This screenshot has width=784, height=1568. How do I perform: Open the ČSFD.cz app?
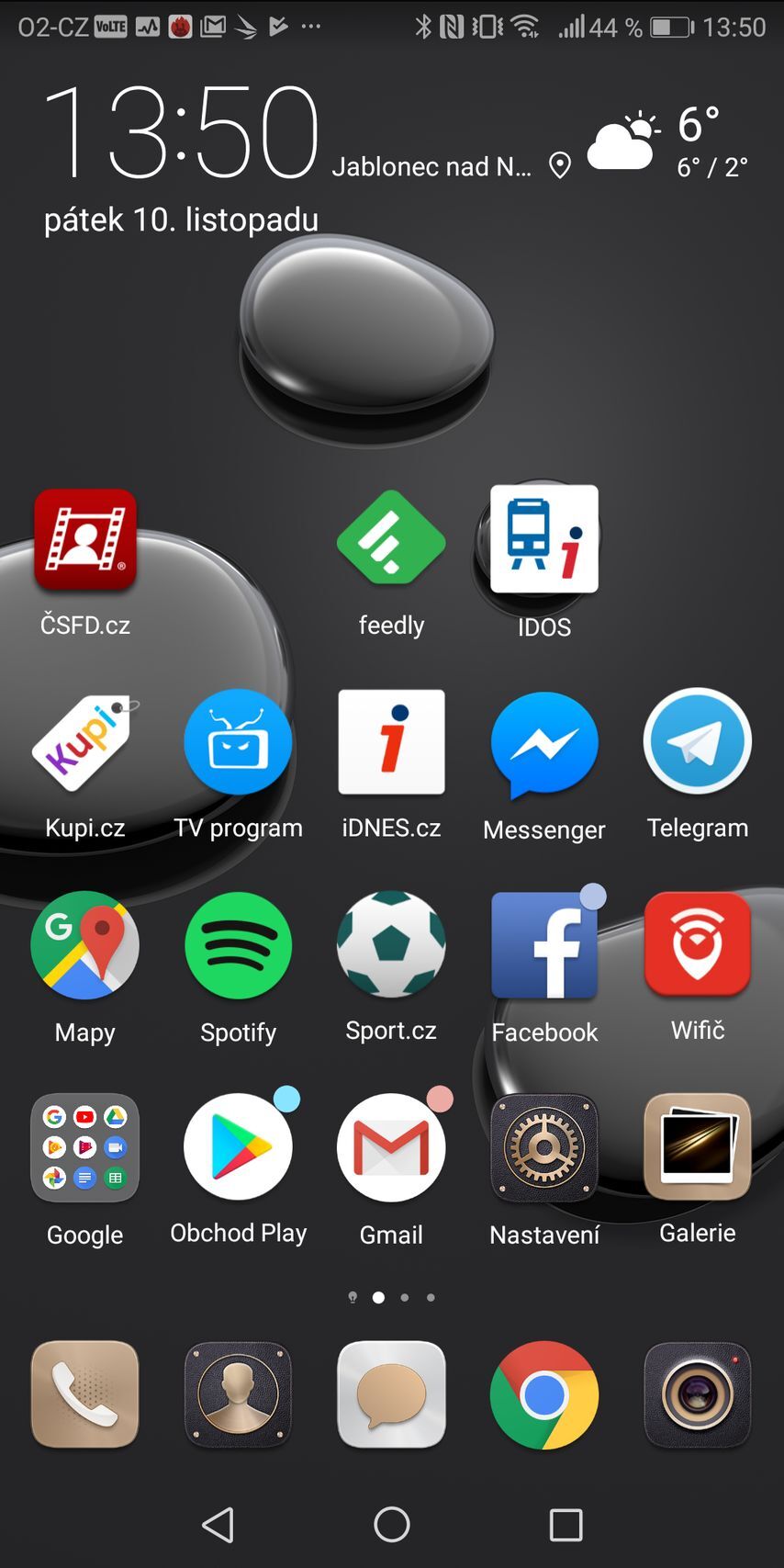[x=85, y=542]
